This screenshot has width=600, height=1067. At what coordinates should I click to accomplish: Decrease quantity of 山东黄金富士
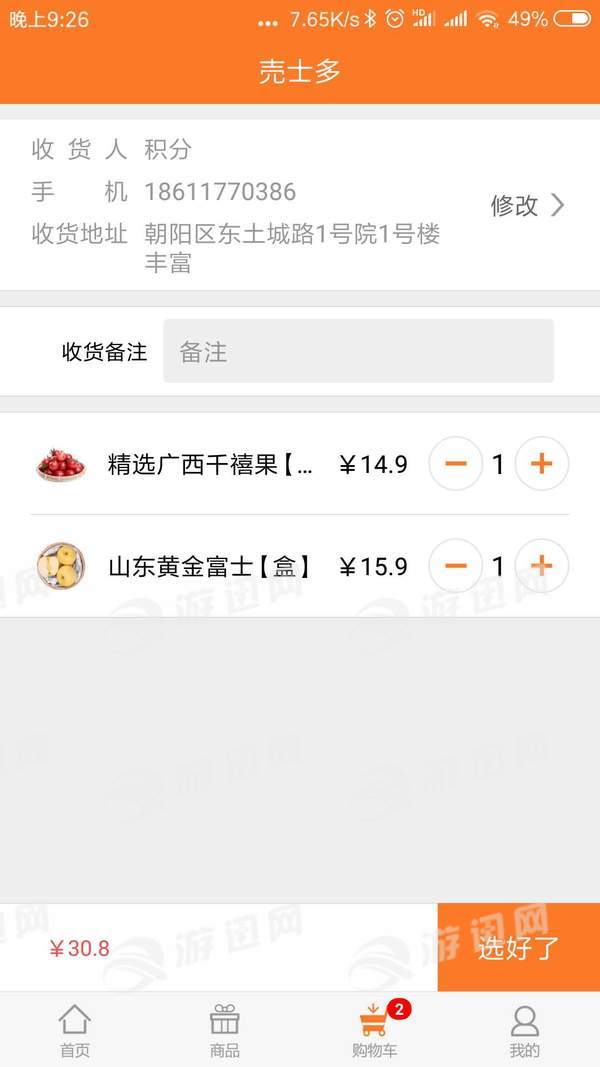click(x=455, y=567)
